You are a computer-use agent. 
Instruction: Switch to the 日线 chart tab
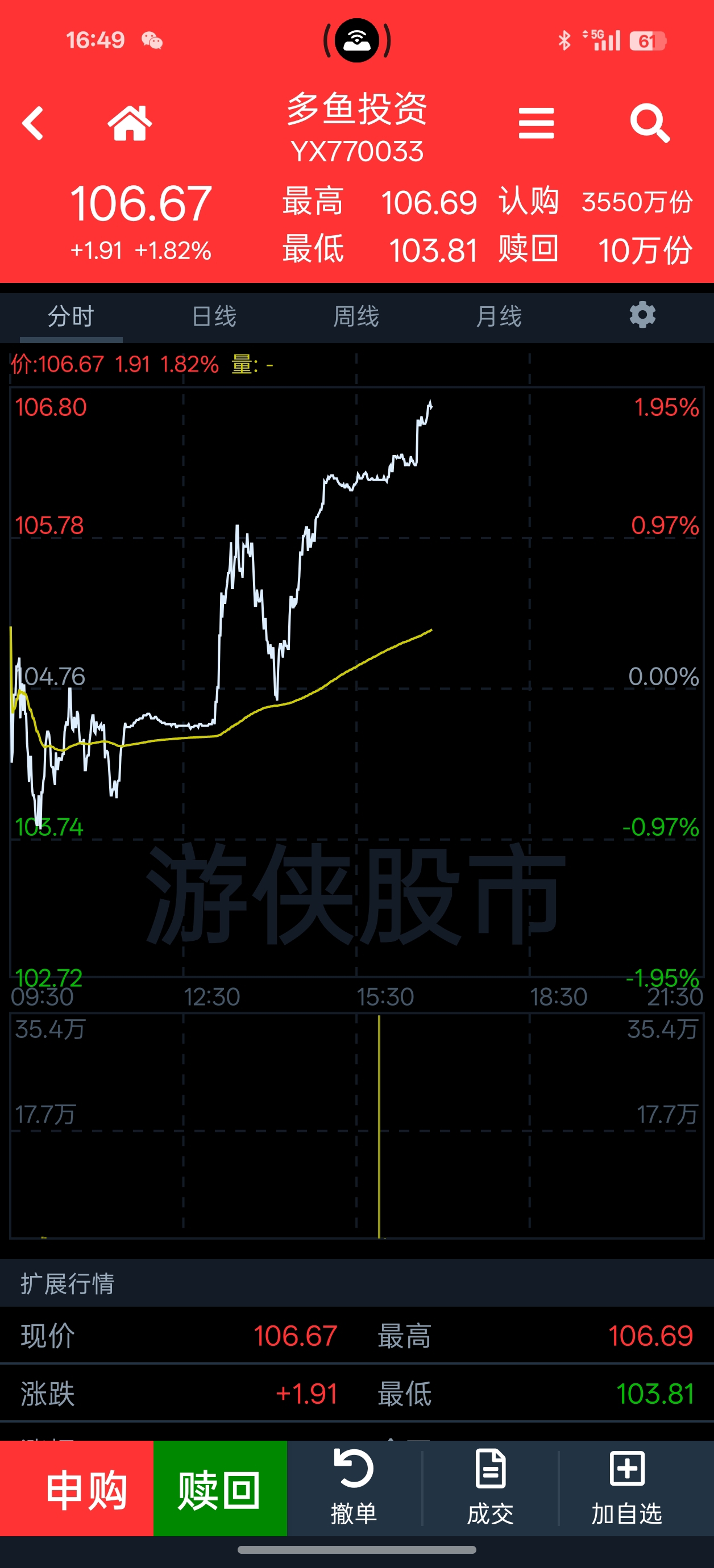click(x=214, y=316)
